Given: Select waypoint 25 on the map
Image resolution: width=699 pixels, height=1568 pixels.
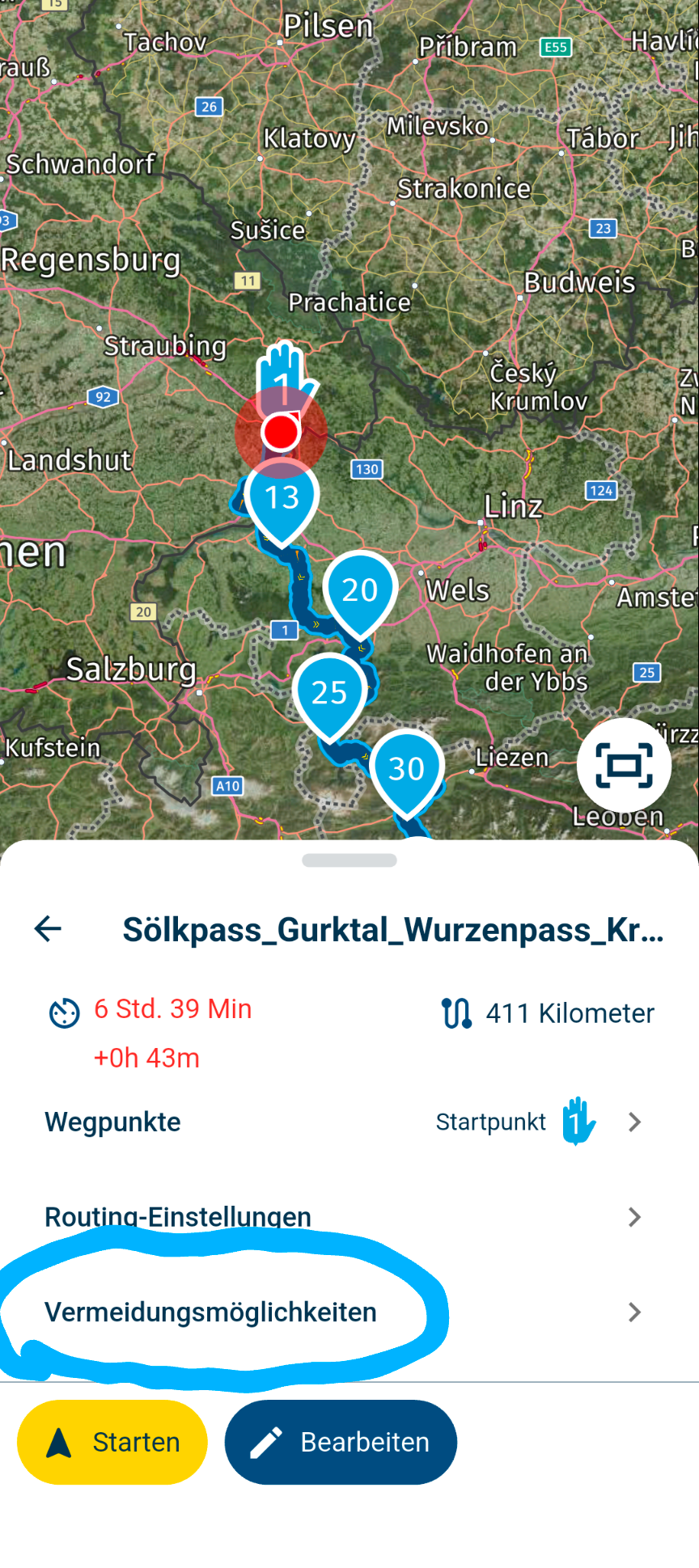Looking at the screenshot, I should click(x=328, y=696).
